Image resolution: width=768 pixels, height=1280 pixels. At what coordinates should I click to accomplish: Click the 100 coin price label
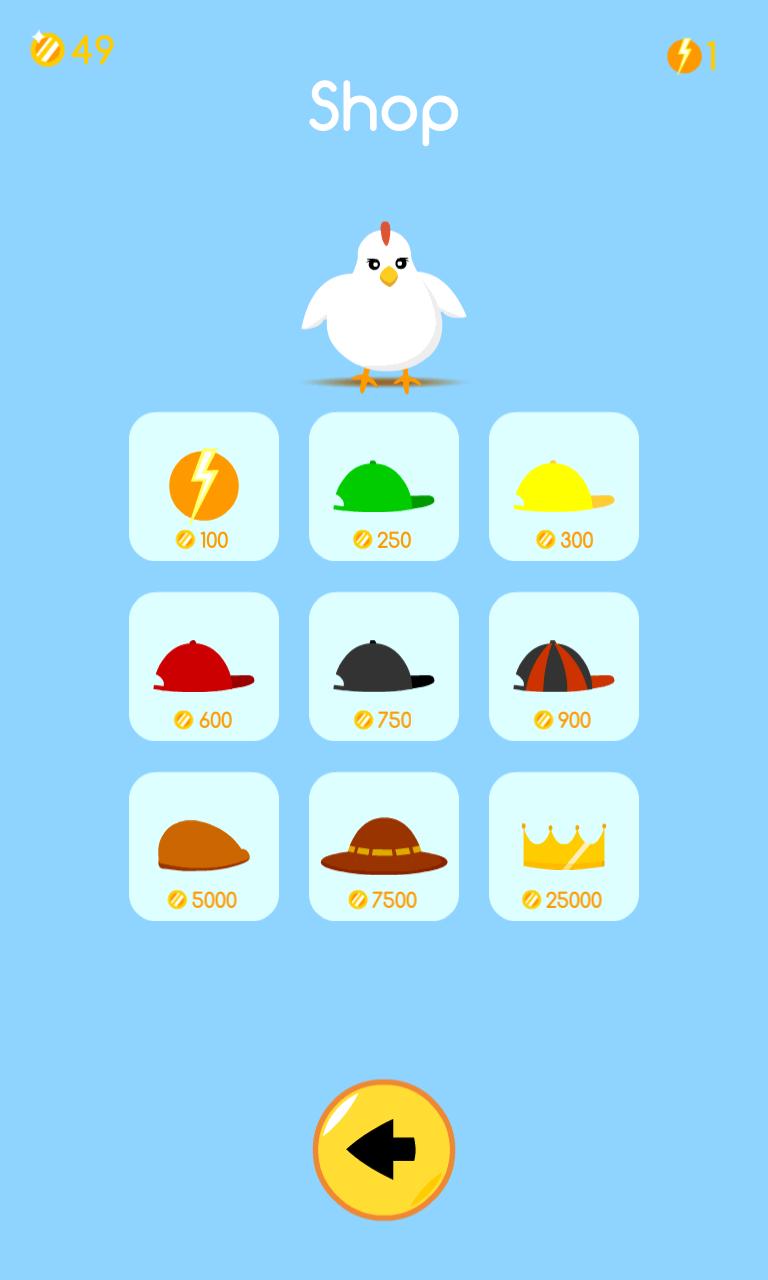[x=203, y=538]
